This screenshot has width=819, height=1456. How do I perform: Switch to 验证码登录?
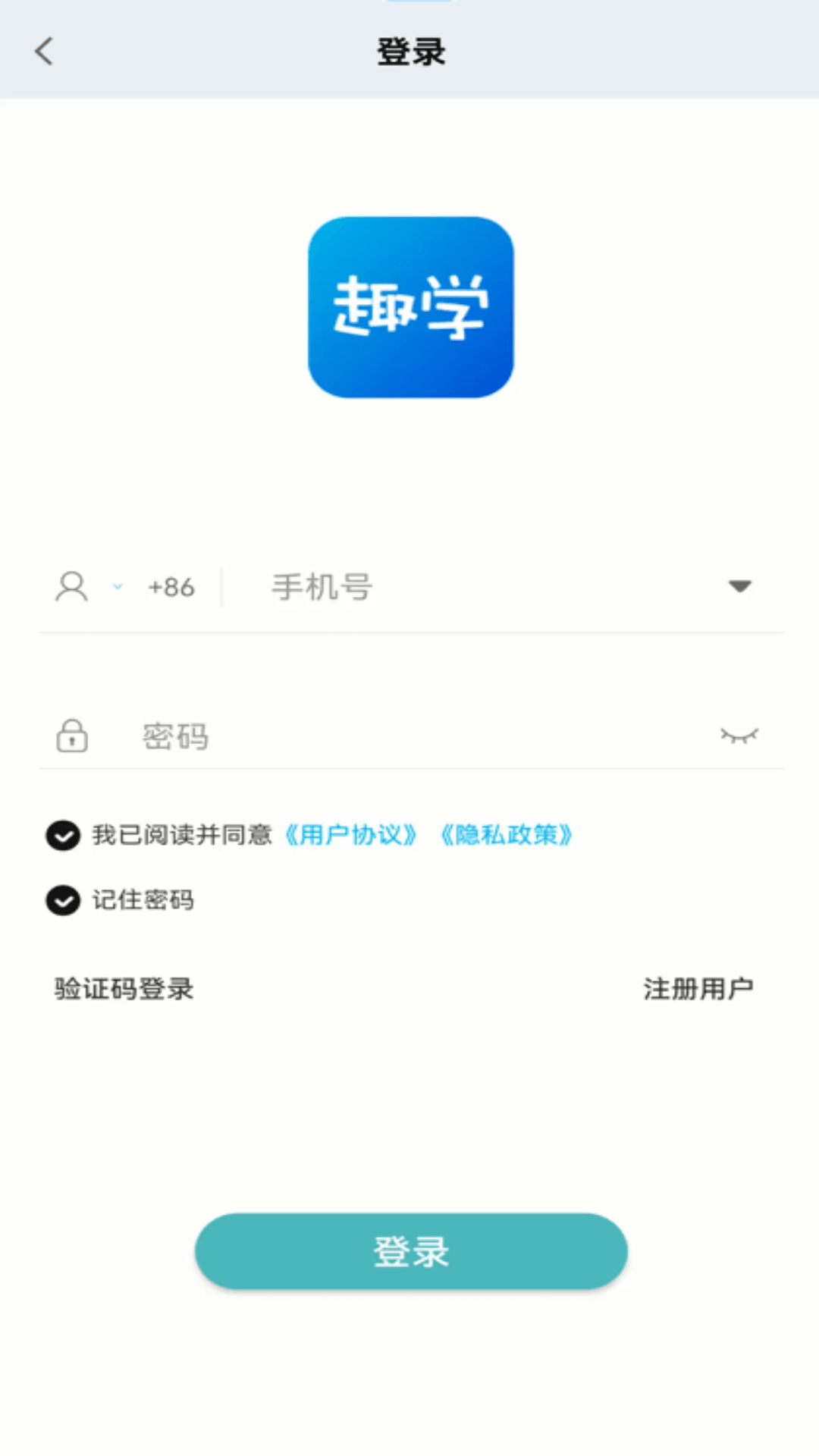pos(124,989)
